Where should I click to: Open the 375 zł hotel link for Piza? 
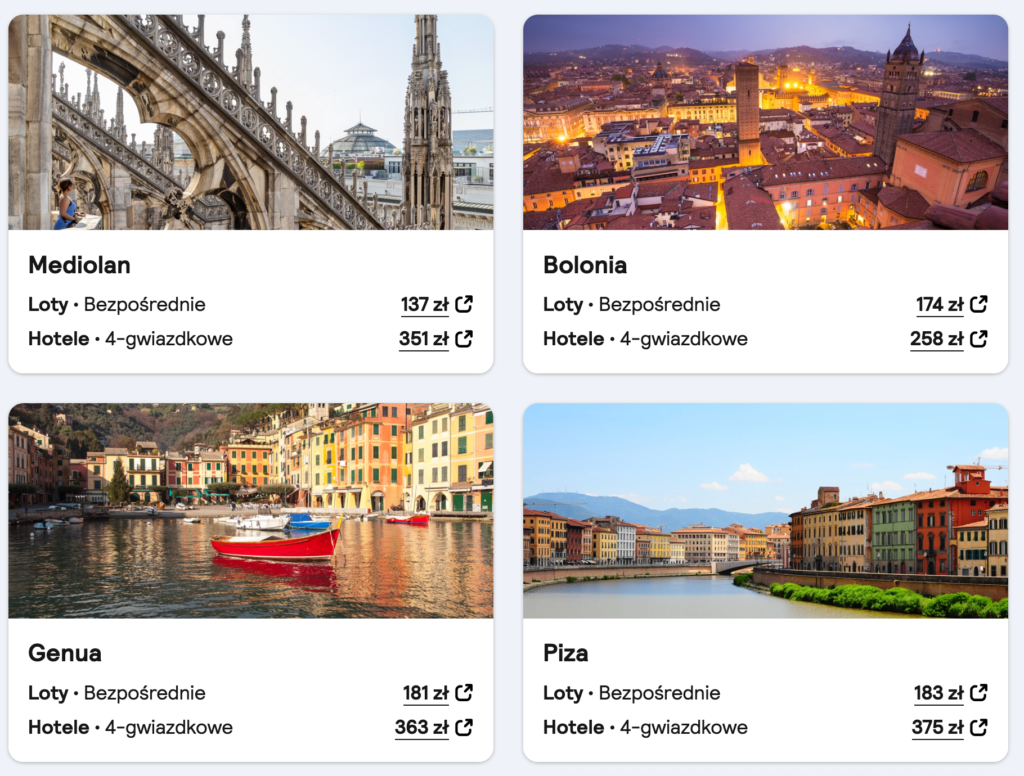point(949,727)
